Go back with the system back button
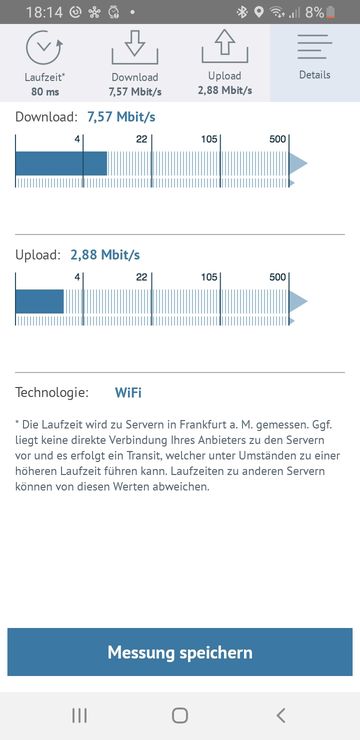360x740 pixels. (281, 715)
